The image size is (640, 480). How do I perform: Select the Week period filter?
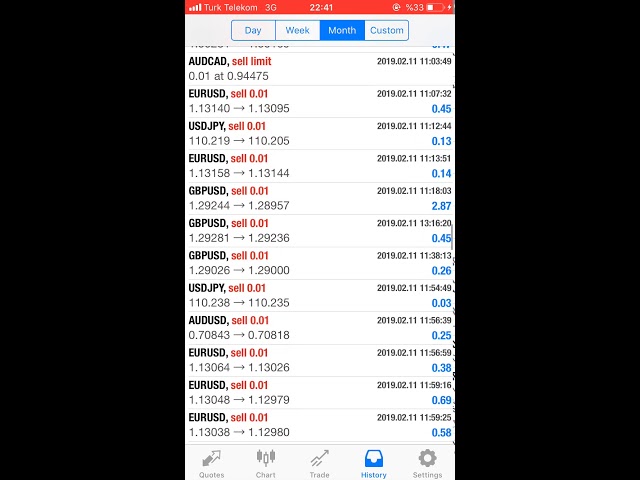[298, 30]
